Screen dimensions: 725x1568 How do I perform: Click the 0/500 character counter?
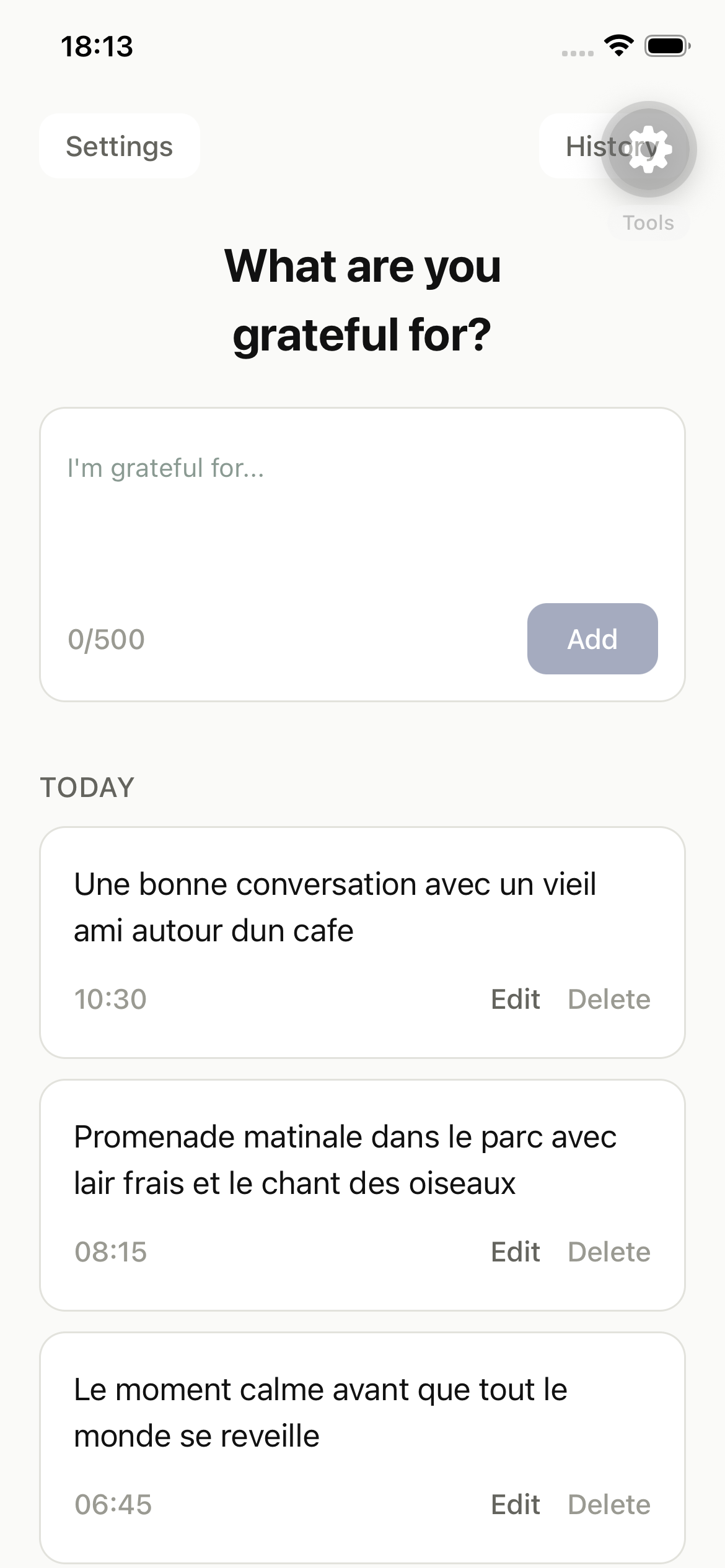(106, 639)
